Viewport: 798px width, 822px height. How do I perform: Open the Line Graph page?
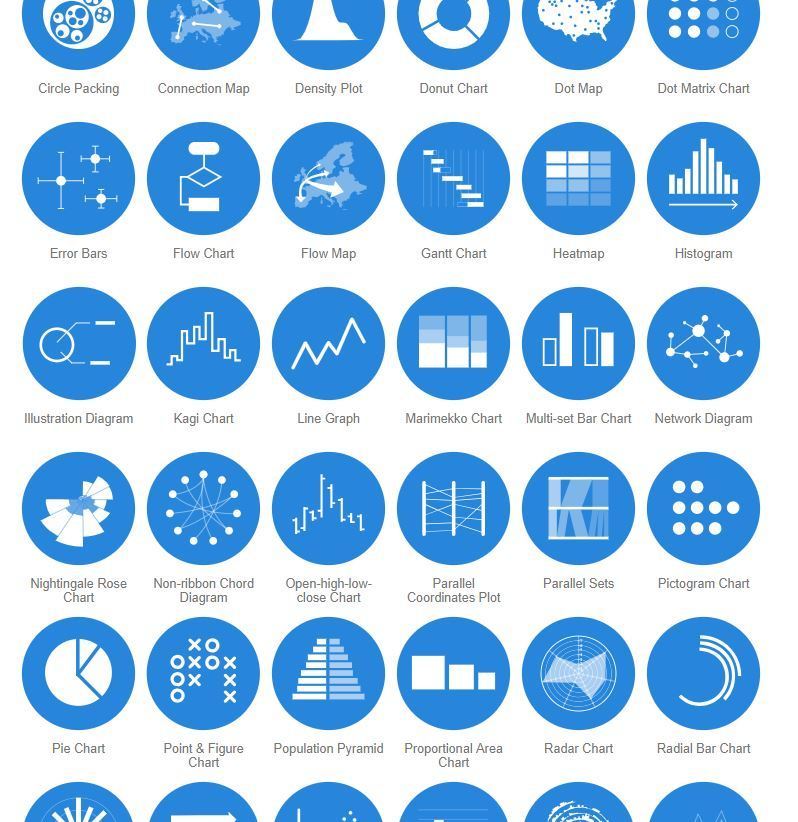pos(328,344)
